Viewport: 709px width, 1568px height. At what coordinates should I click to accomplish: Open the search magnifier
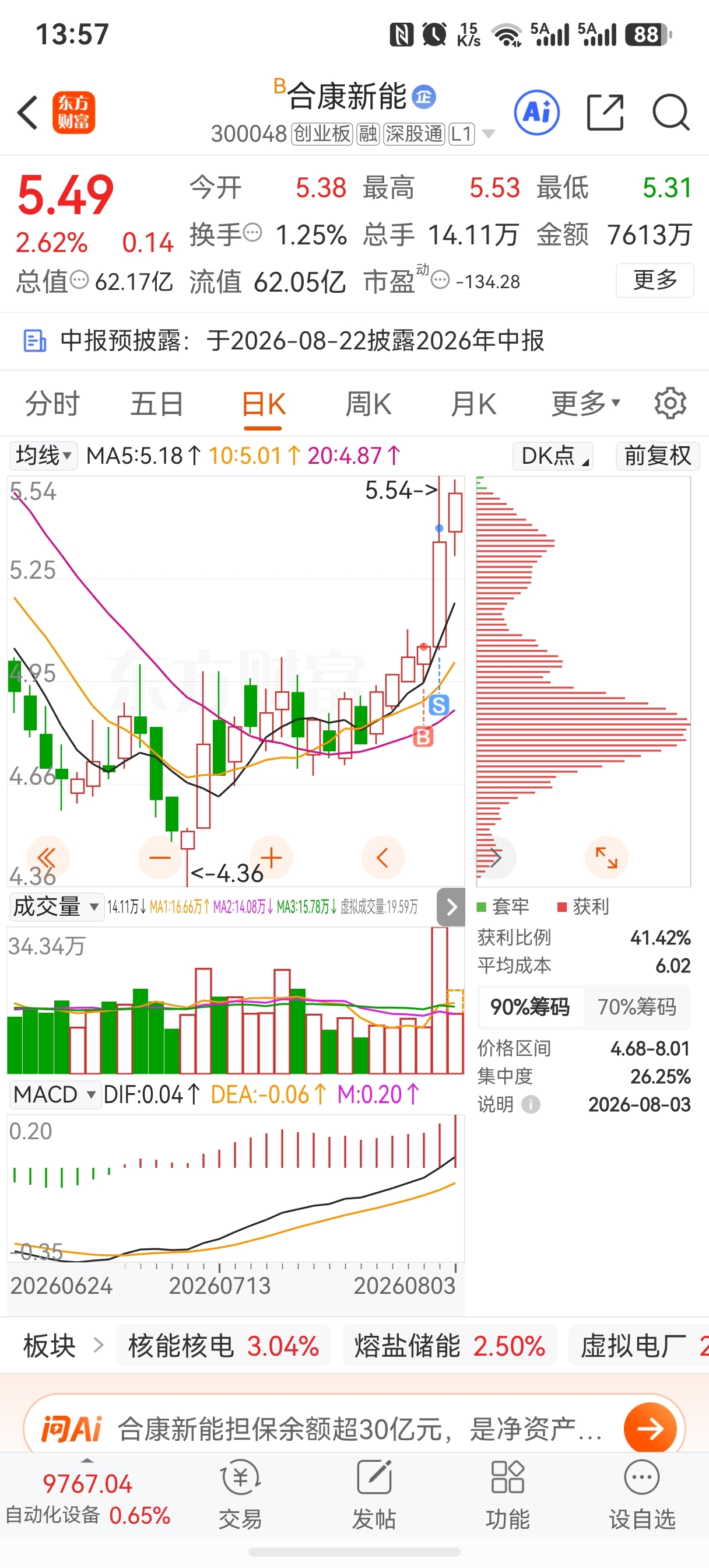click(671, 113)
